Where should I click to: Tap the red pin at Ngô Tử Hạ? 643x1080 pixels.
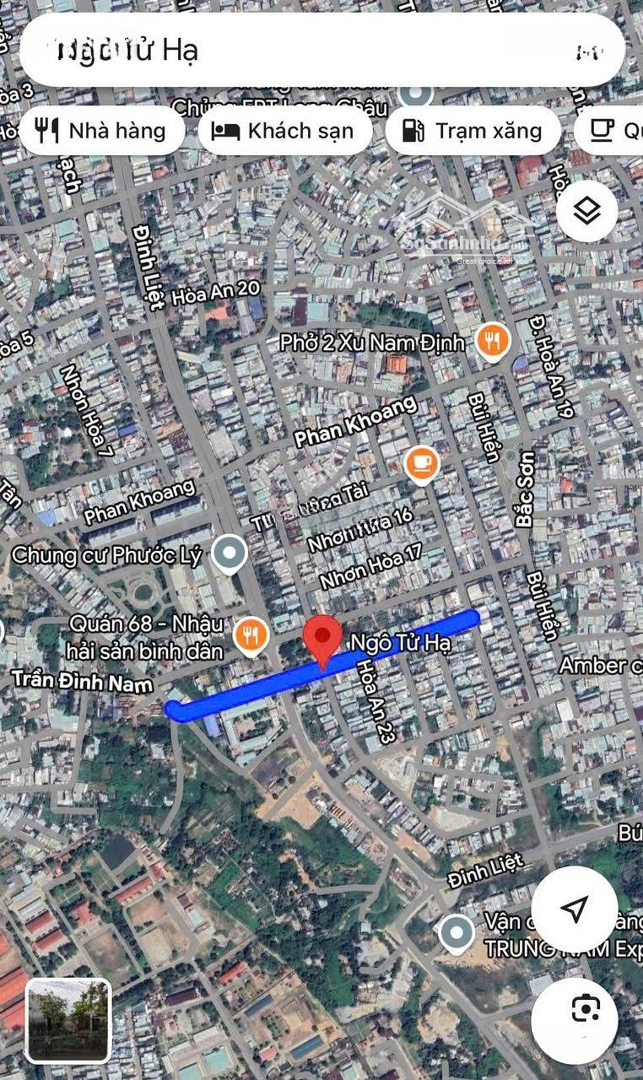pyautogui.click(x=322, y=640)
